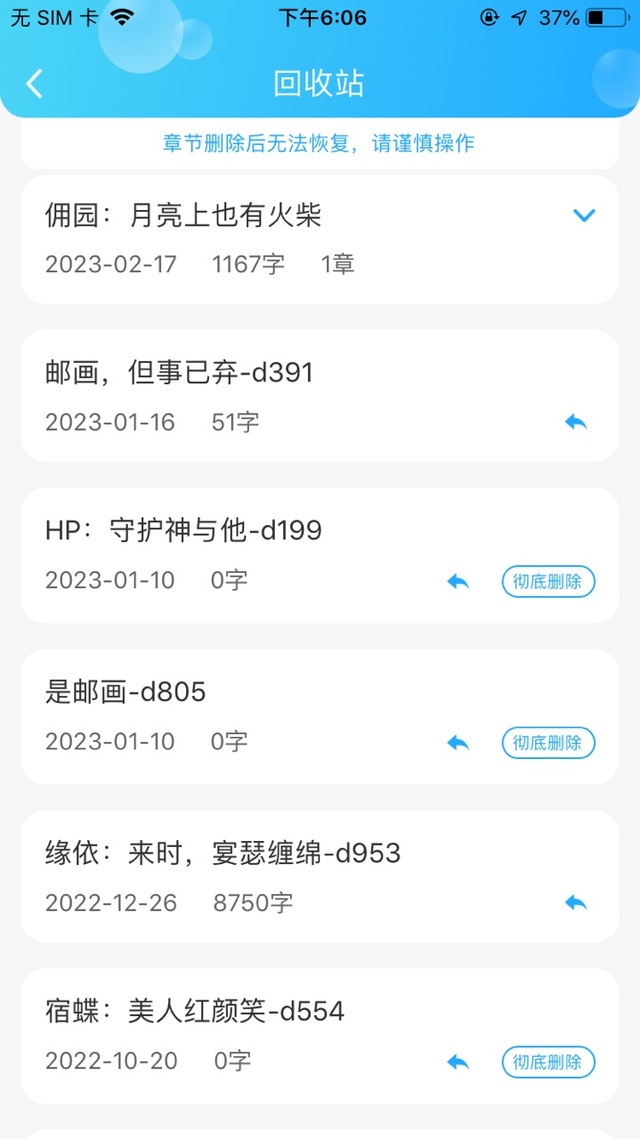This screenshot has height=1139, width=640.
Task: Permanently delete 是邮画-d805
Action: (x=548, y=743)
